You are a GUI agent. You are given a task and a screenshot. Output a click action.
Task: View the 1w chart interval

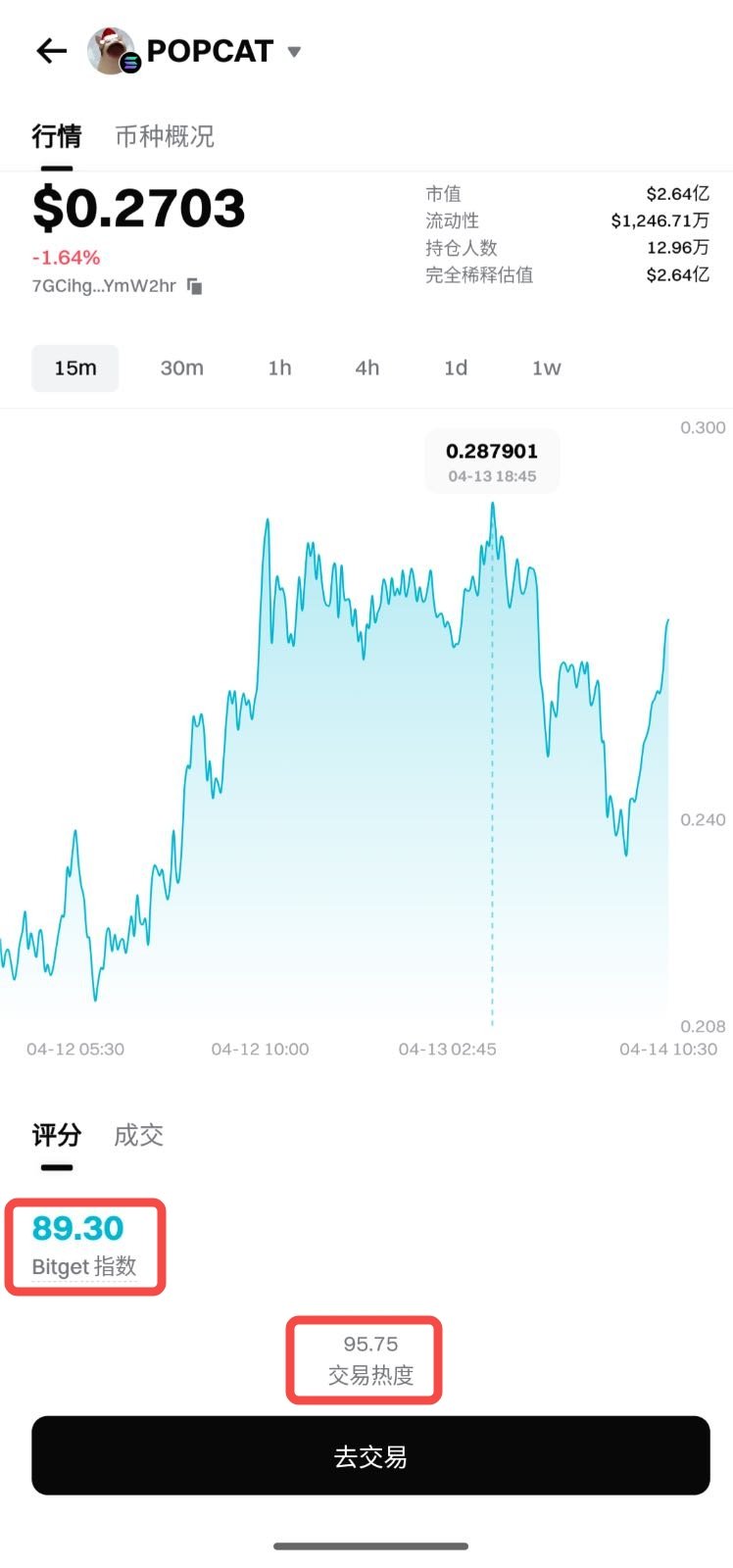[x=546, y=368]
